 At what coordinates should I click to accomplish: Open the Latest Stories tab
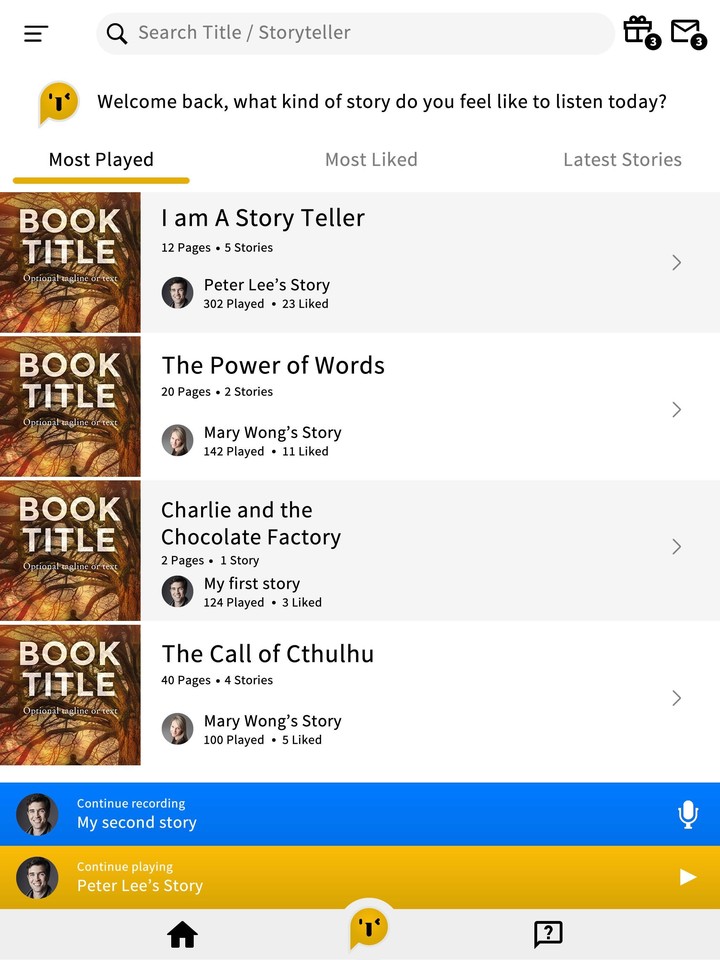click(622, 159)
